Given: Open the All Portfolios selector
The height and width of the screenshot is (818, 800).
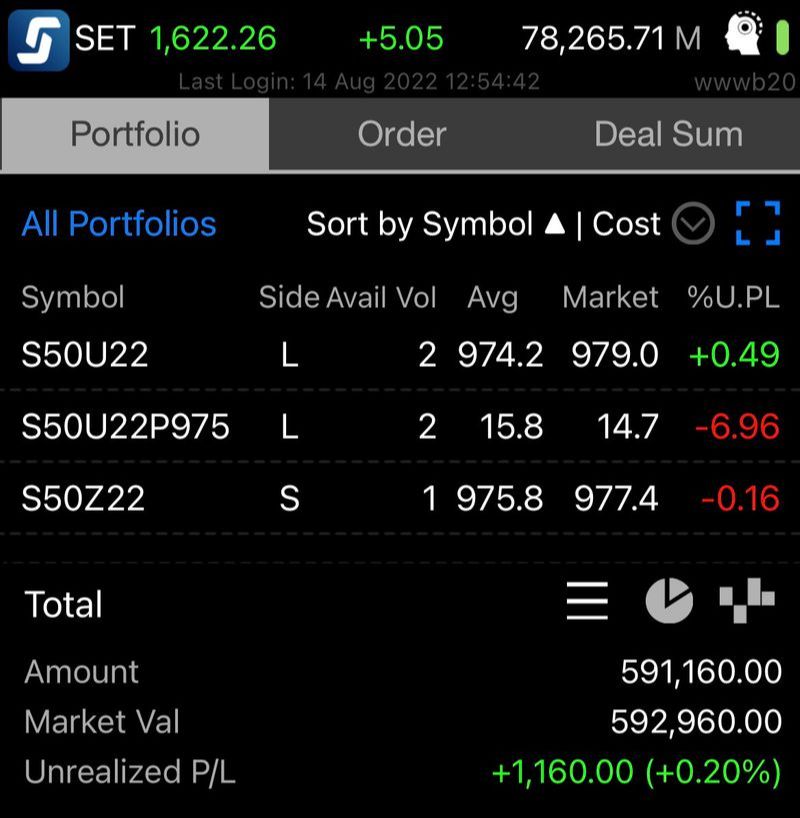Looking at the screenshot, I should tap(117, 226).
